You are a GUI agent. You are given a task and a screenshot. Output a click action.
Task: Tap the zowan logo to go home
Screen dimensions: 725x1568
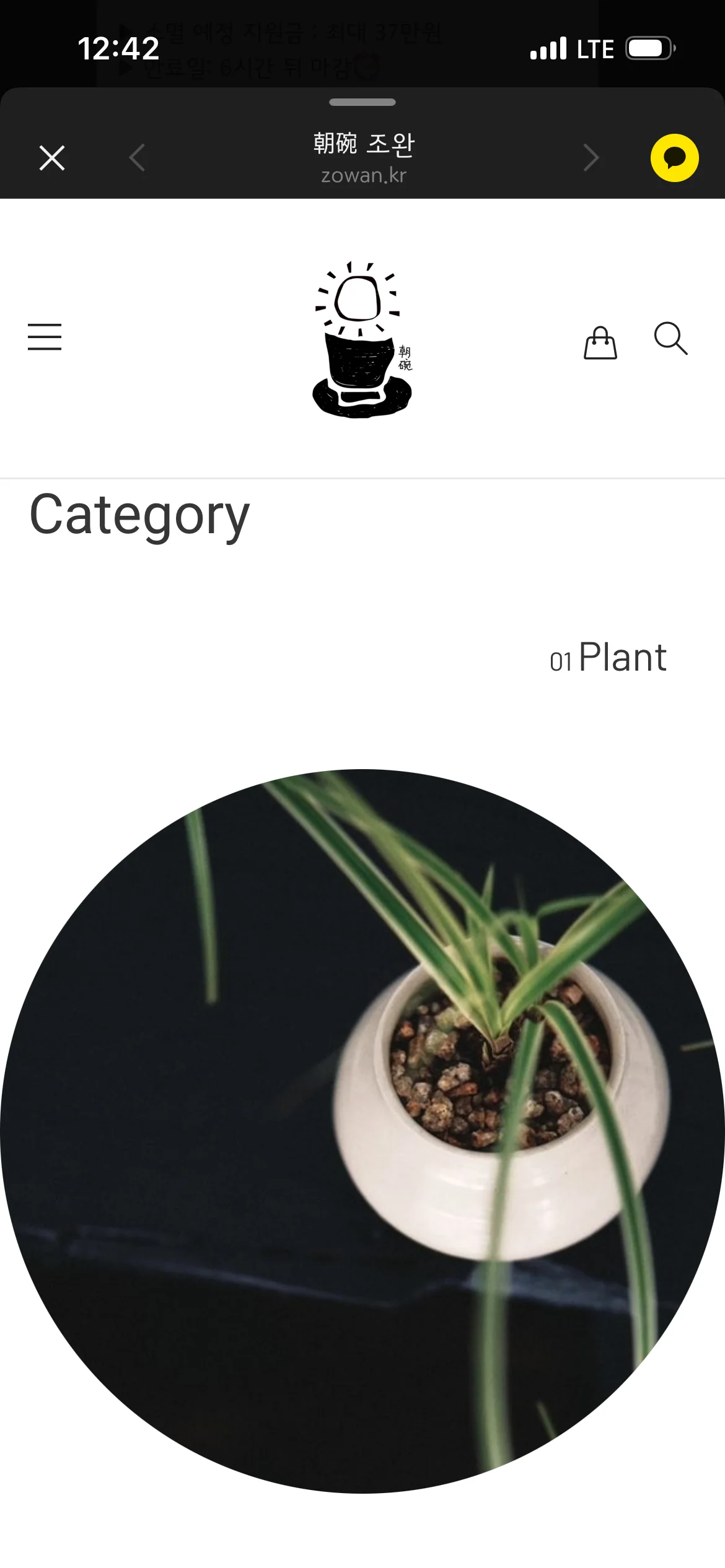(x=362, y=339)
